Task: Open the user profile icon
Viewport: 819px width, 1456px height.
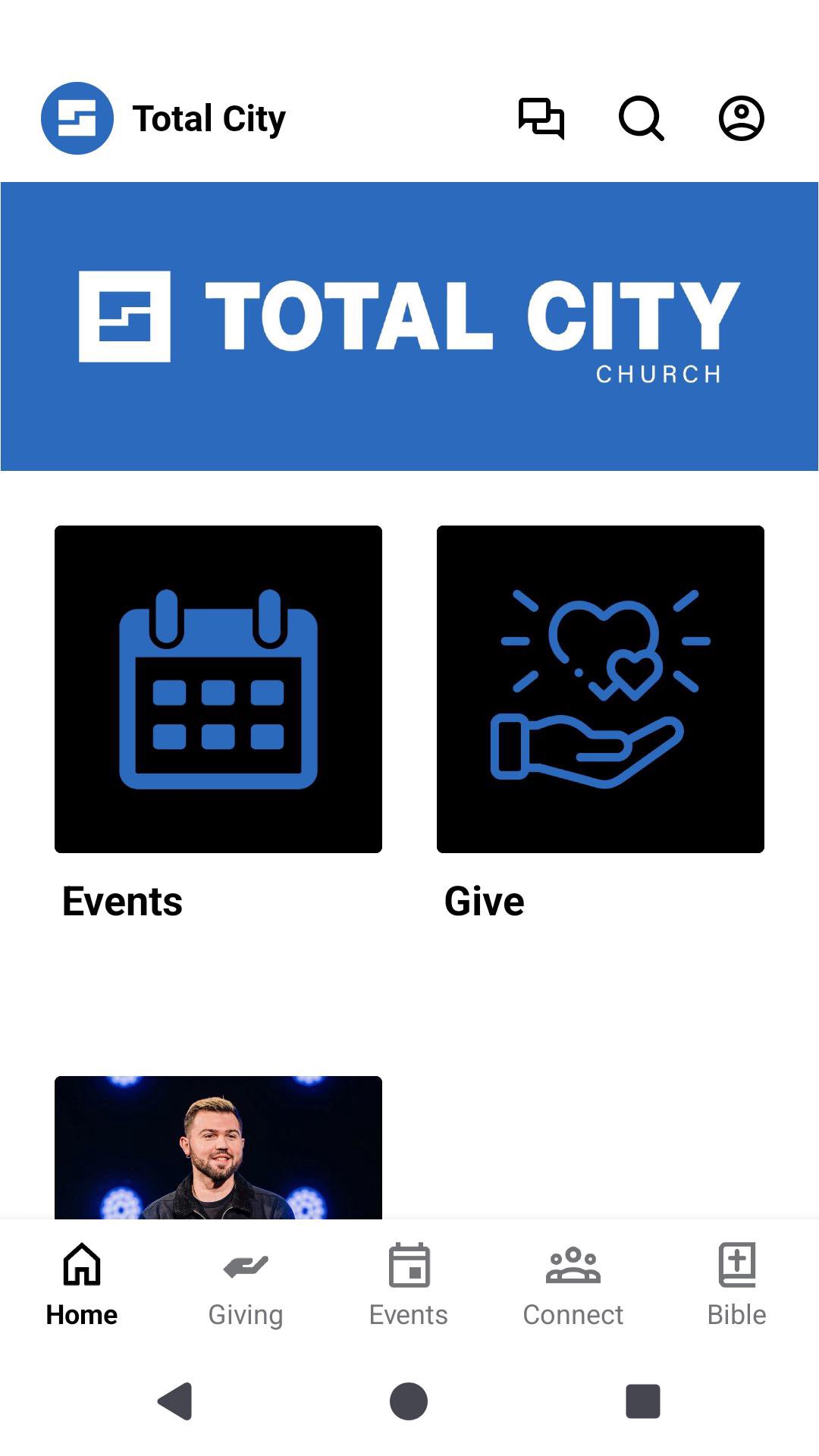Action: [741, 118]
